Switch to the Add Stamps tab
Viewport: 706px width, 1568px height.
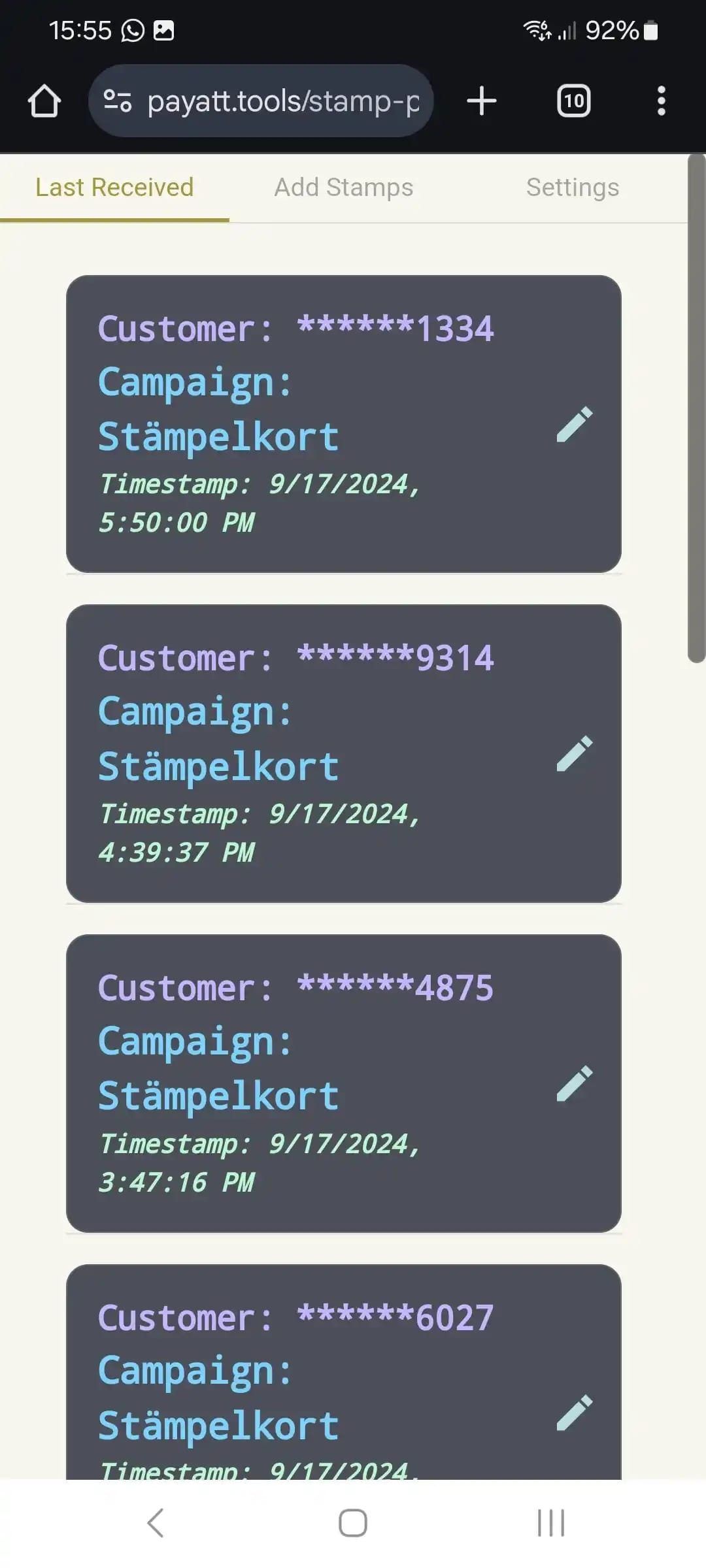coord(343,188)
